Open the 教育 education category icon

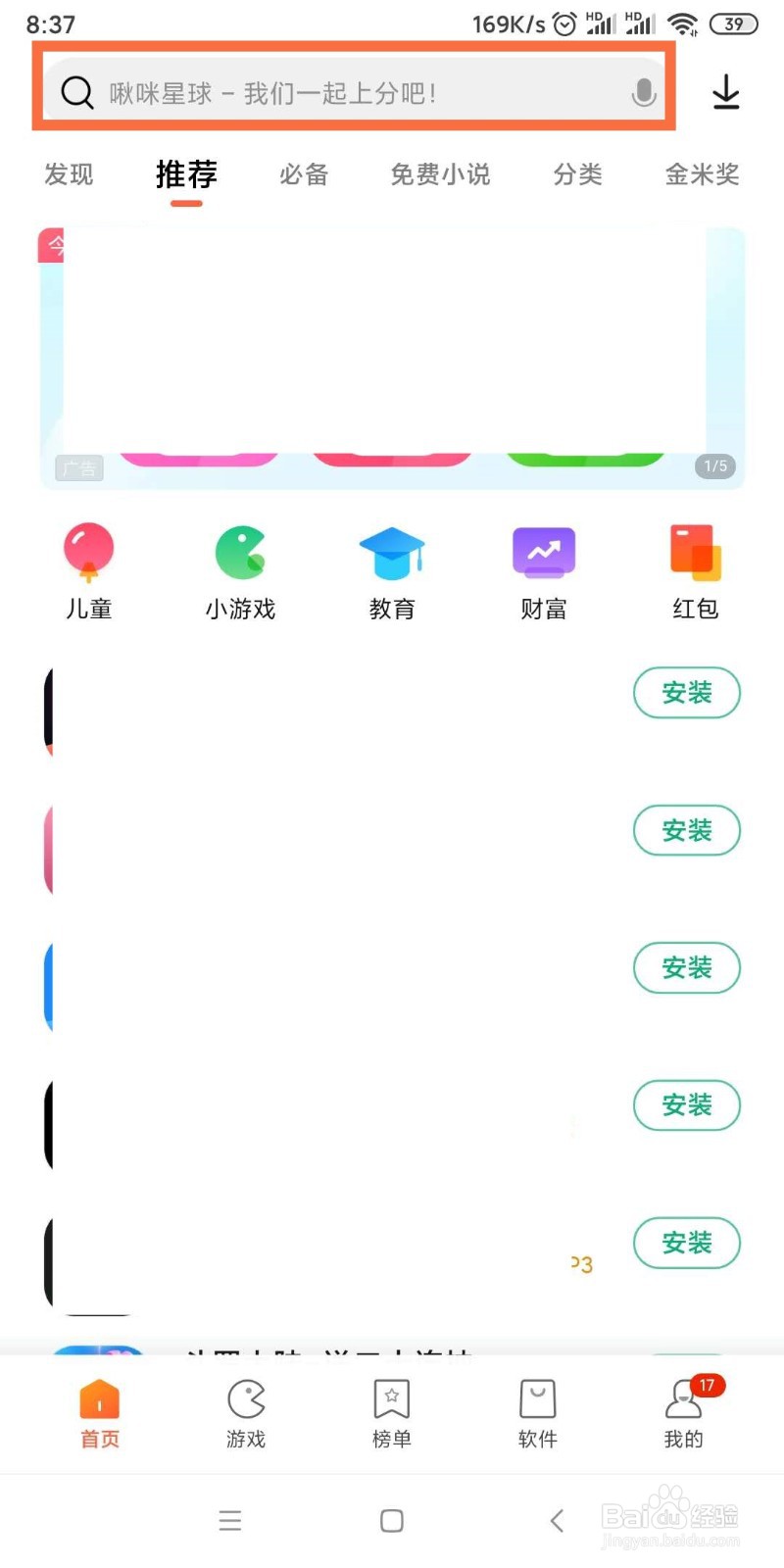click(392, 568)
